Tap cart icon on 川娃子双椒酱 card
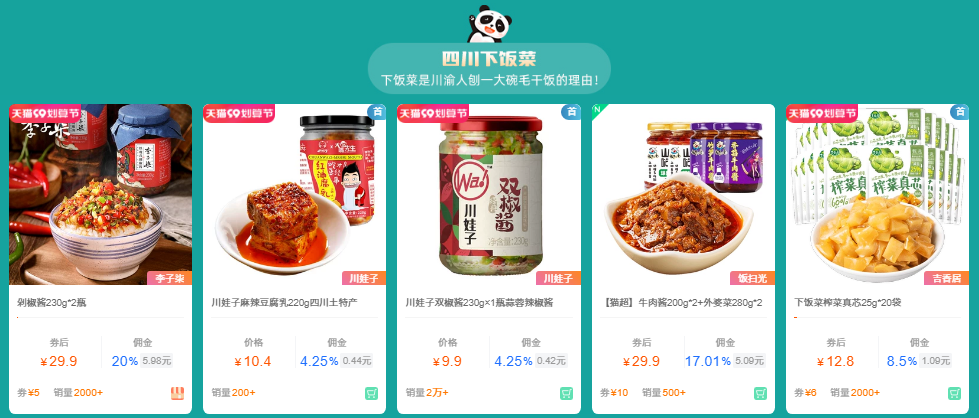The height and width of the screenshot is (418, 979). point(565,393)
